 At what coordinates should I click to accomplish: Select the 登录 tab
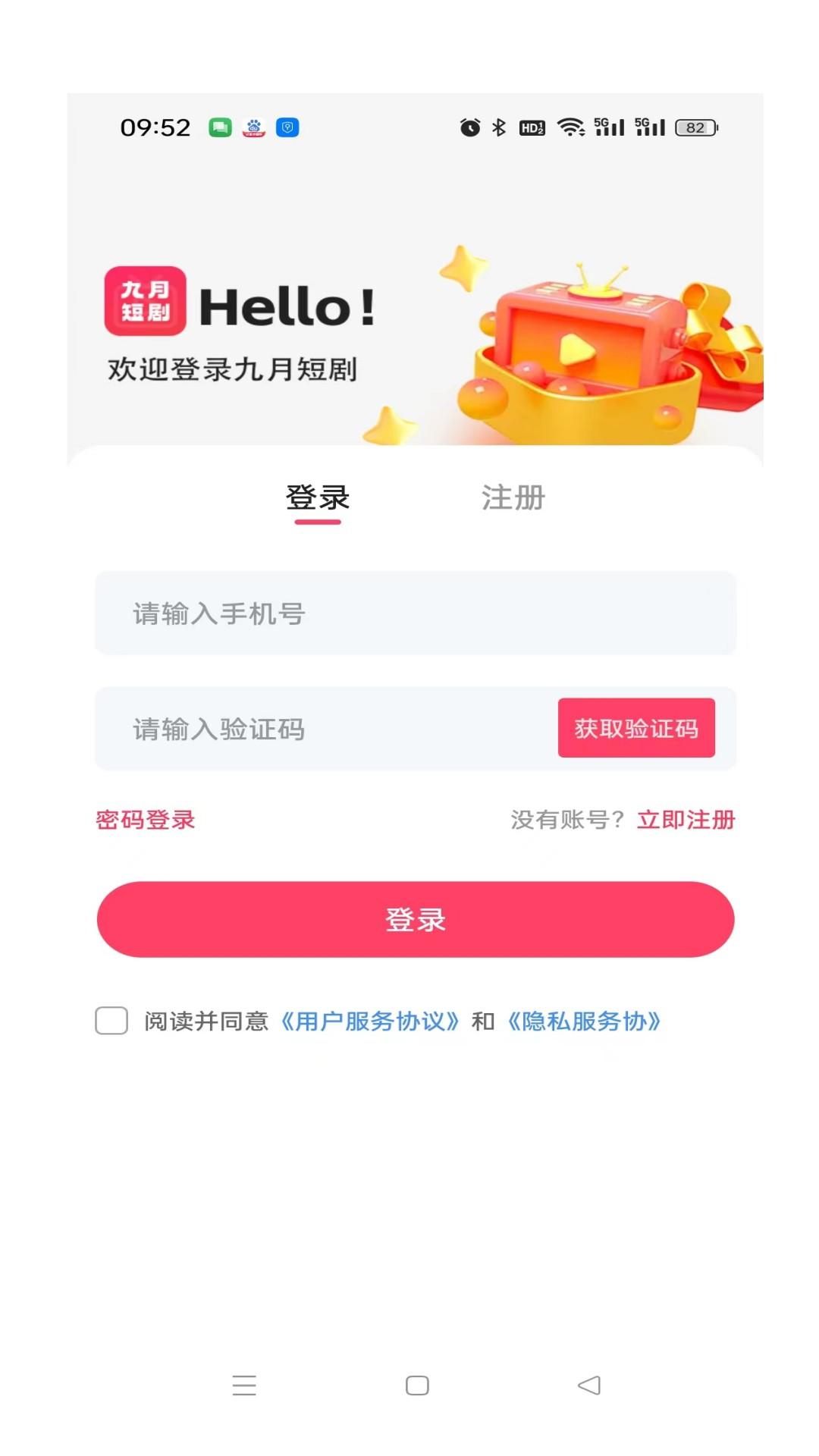[x=315, y=498]
